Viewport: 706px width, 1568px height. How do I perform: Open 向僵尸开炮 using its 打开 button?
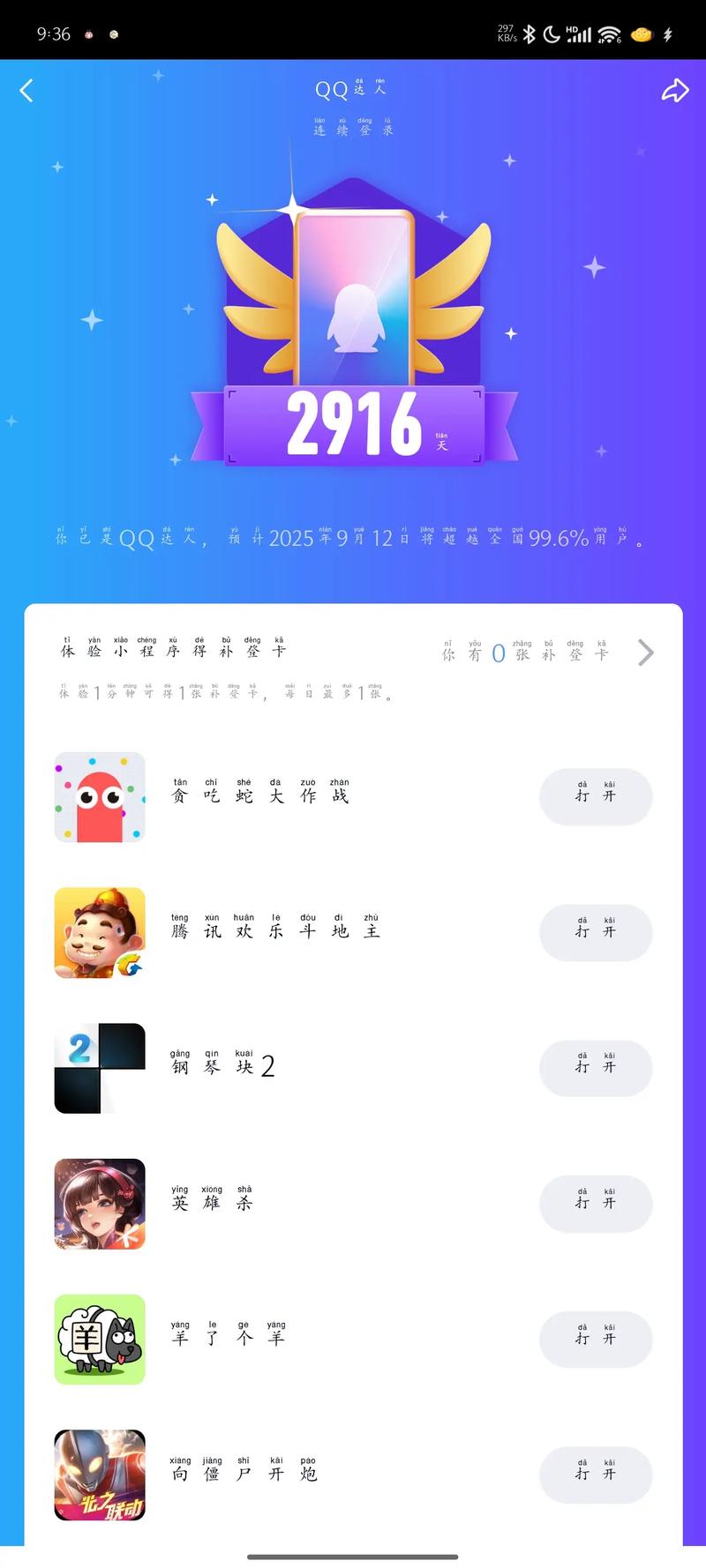coord(596,1475)
